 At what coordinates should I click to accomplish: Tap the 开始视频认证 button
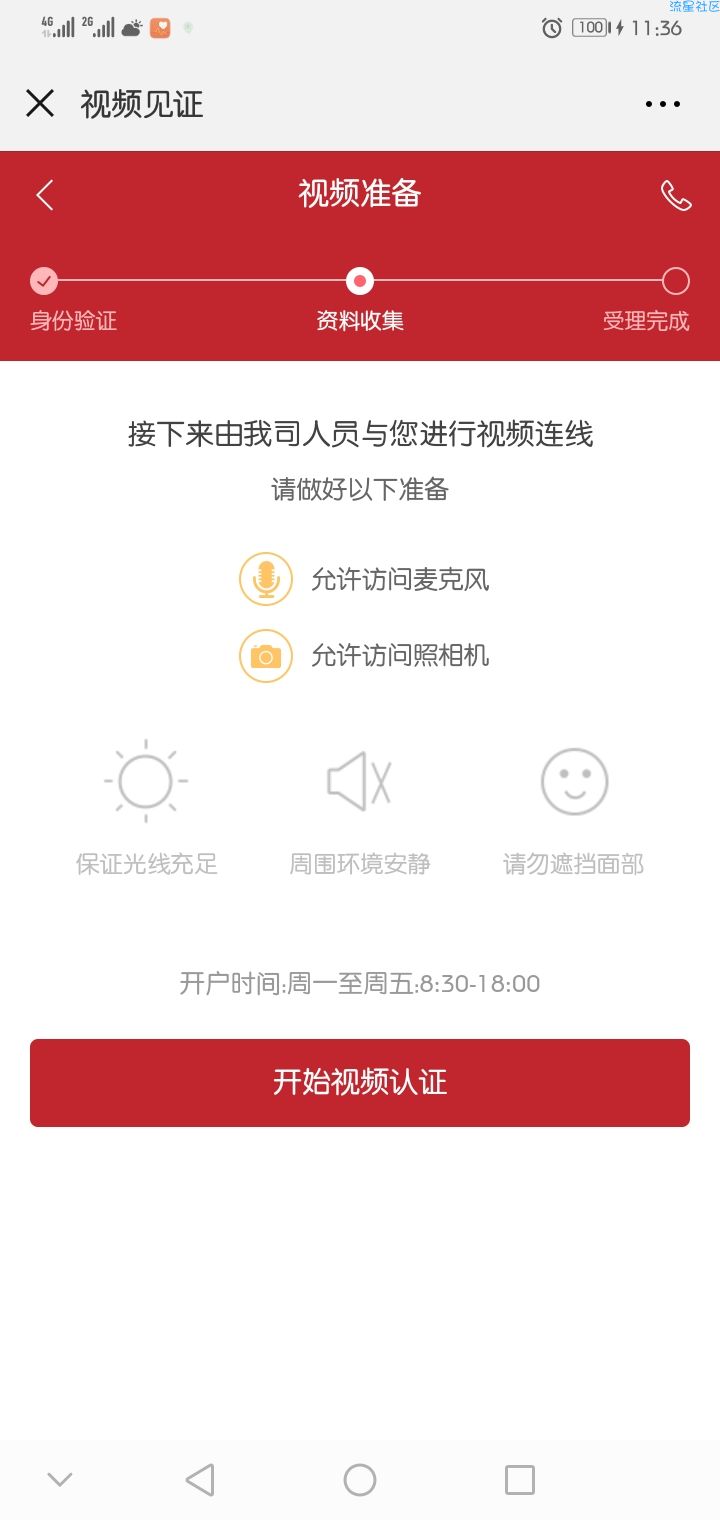(360, 1083)
